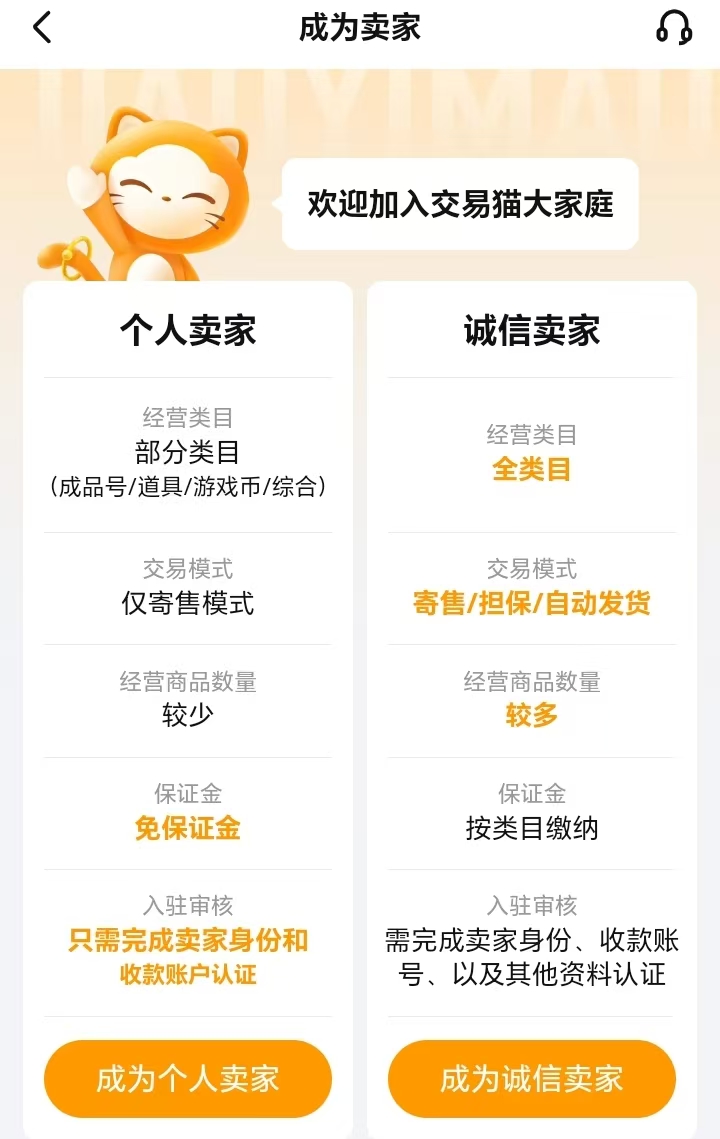Switch to the 诚信卖家 column header

(531, 330)
